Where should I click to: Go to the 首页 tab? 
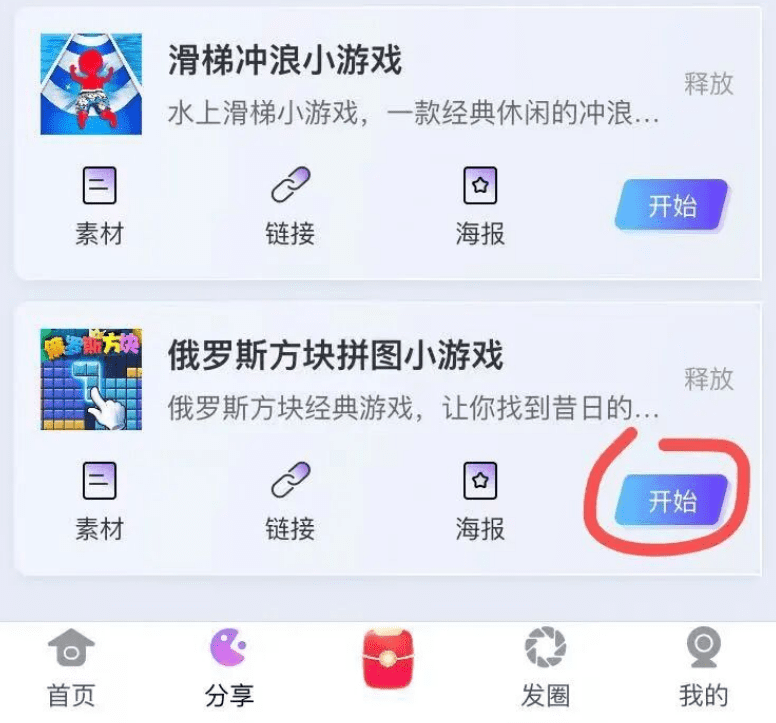click(x=71, y=669)
